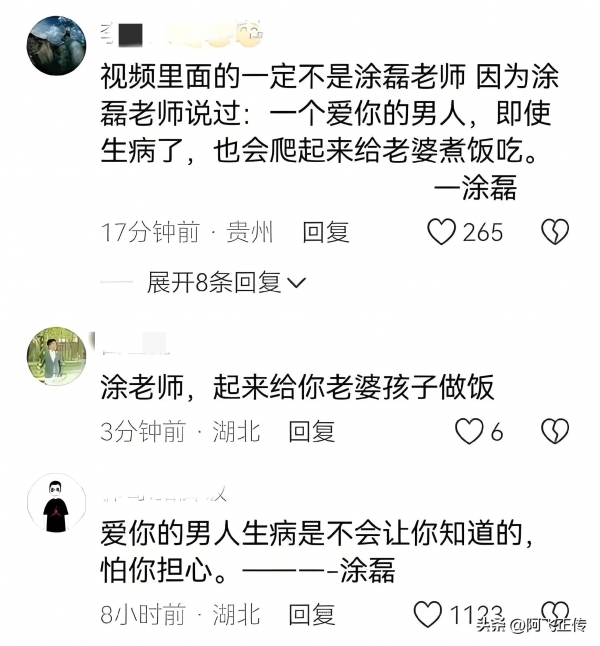Open the avatar of the 3分钟前 commenter
This screenshot has height=646, width=600.
(56, 355)
